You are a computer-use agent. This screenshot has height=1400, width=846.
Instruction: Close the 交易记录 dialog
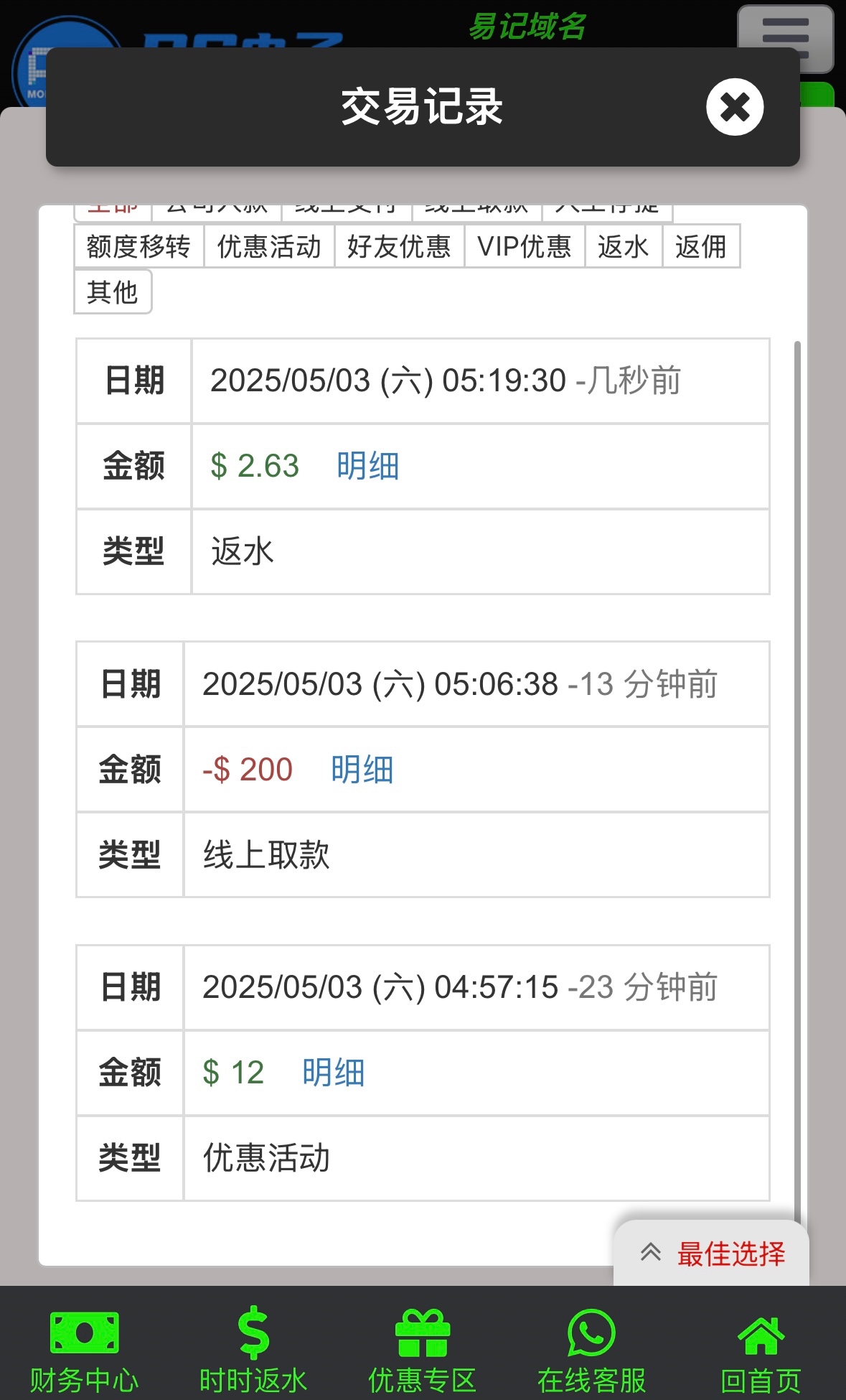point(734,107)
